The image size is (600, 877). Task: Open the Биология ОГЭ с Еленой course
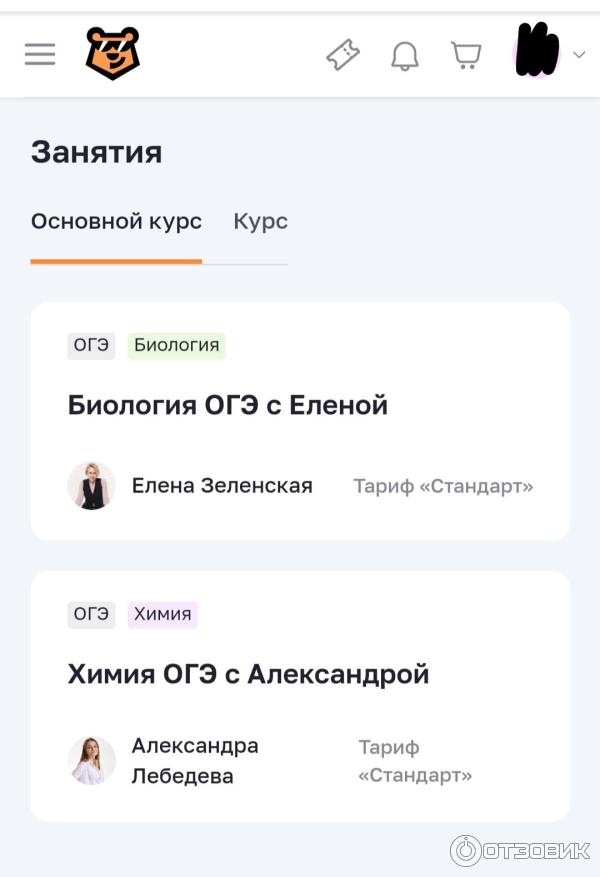[x=228, y=405]
